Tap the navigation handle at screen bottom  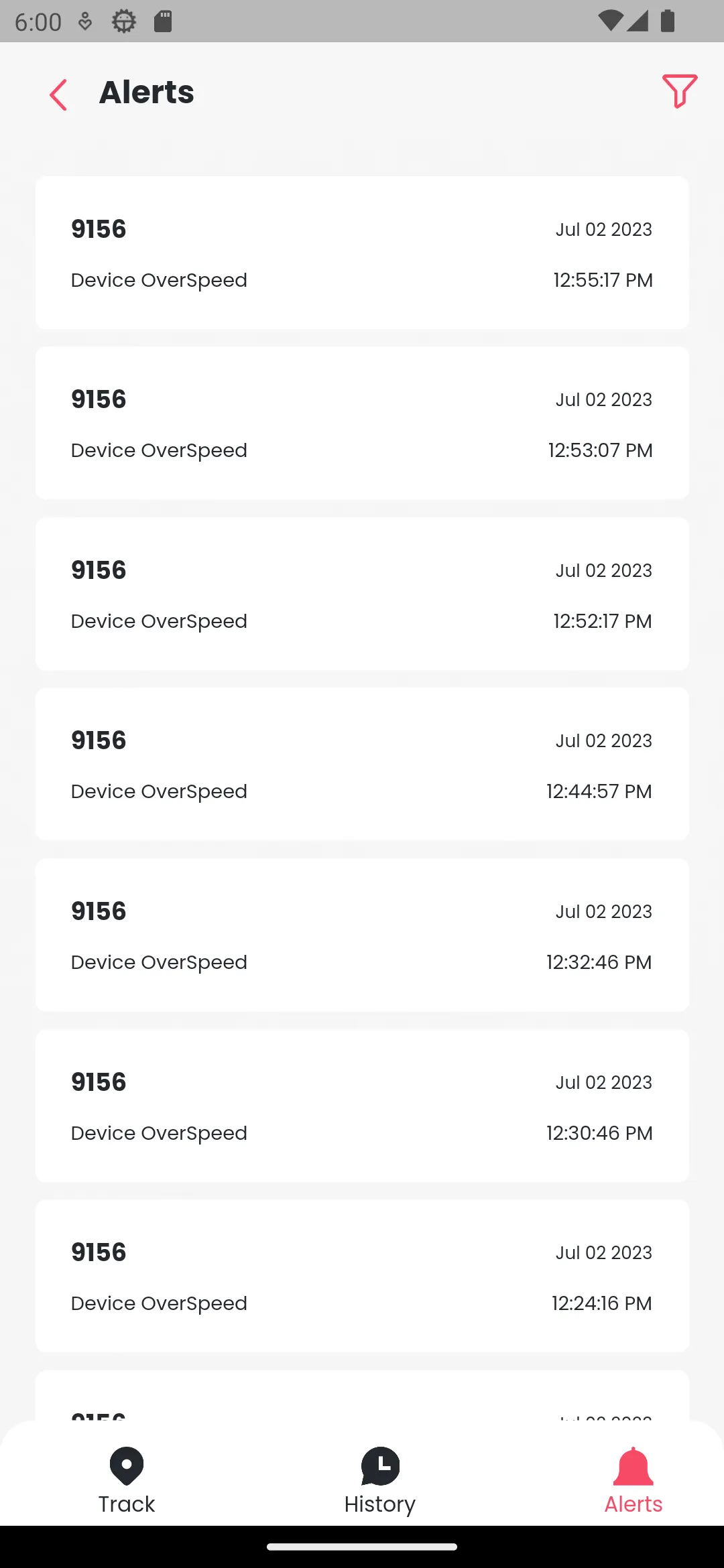coord(362,1548)
